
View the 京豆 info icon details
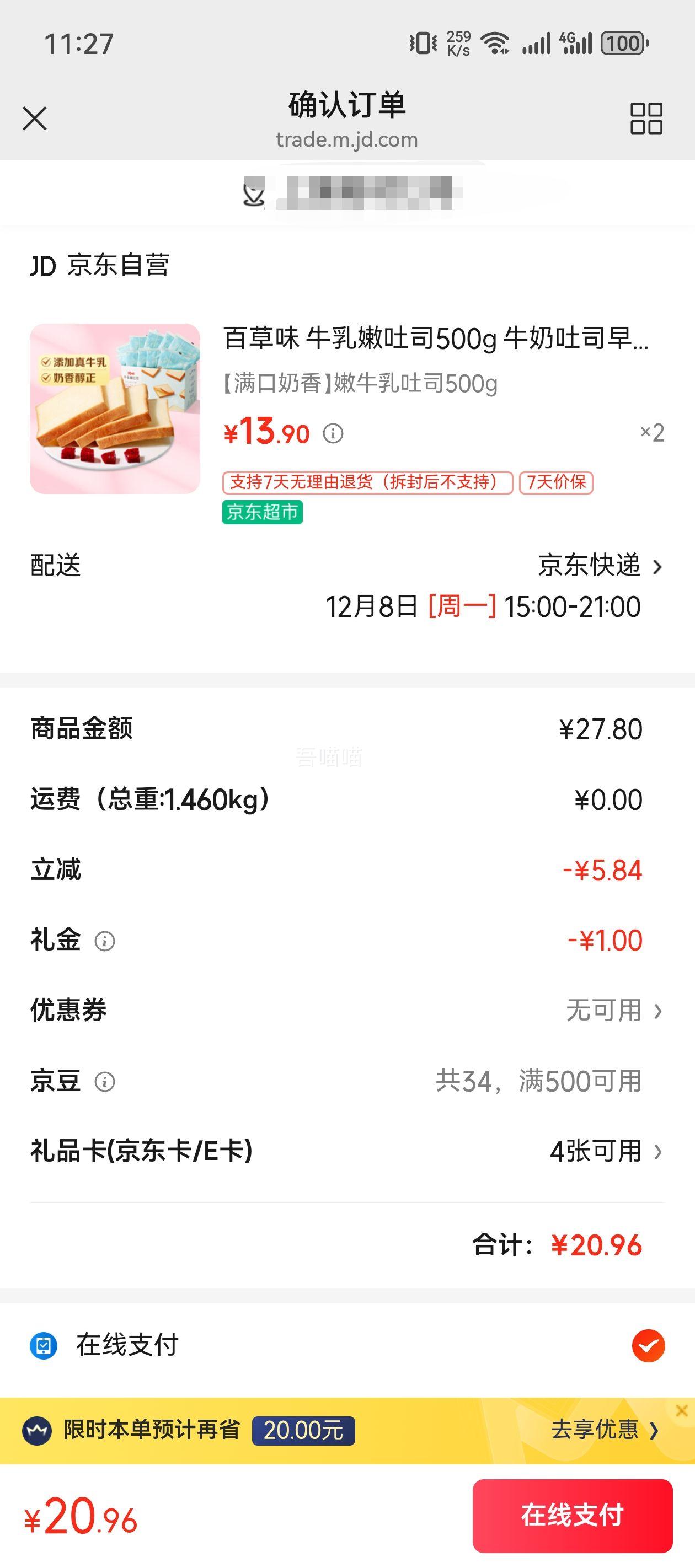point(105,1081)
